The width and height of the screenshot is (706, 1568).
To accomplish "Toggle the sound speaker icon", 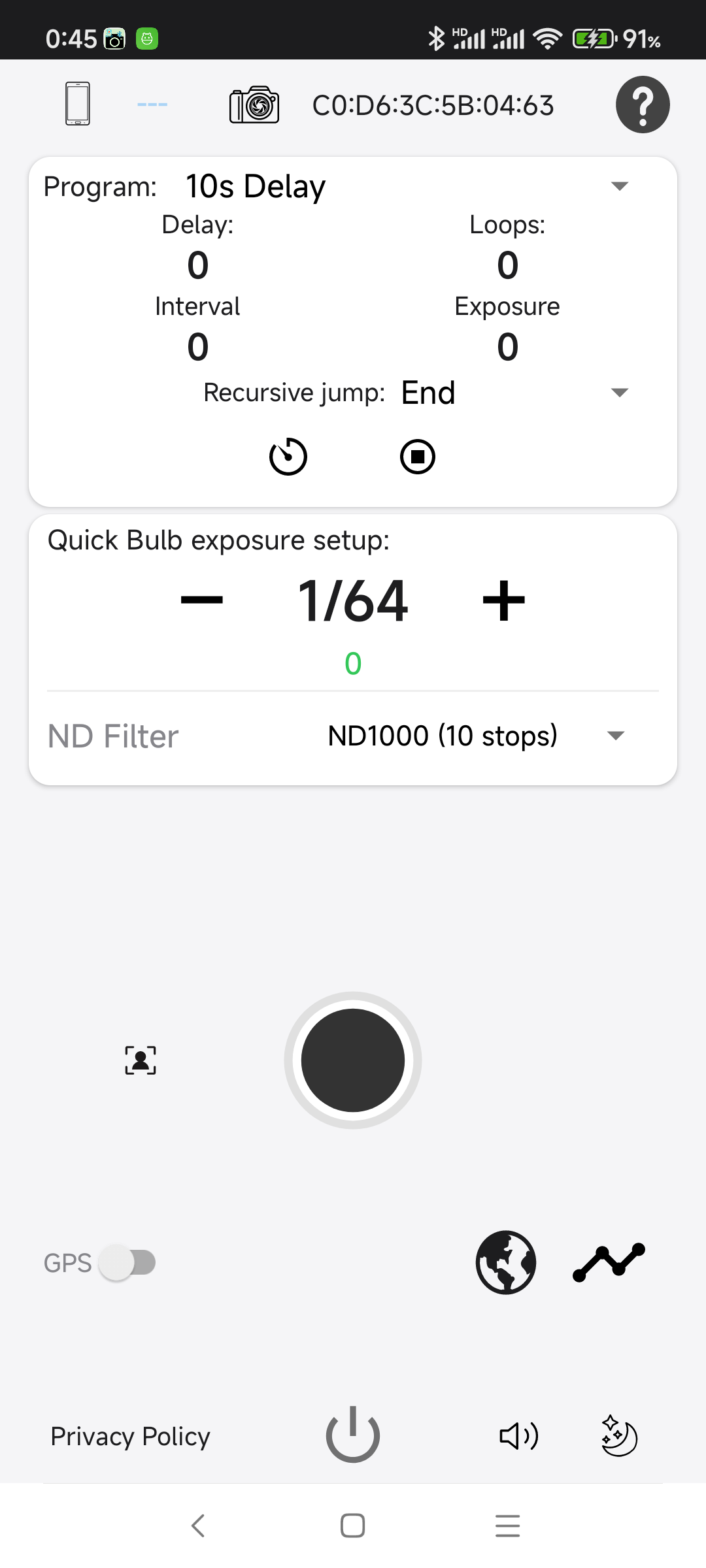I will 519,1435.
